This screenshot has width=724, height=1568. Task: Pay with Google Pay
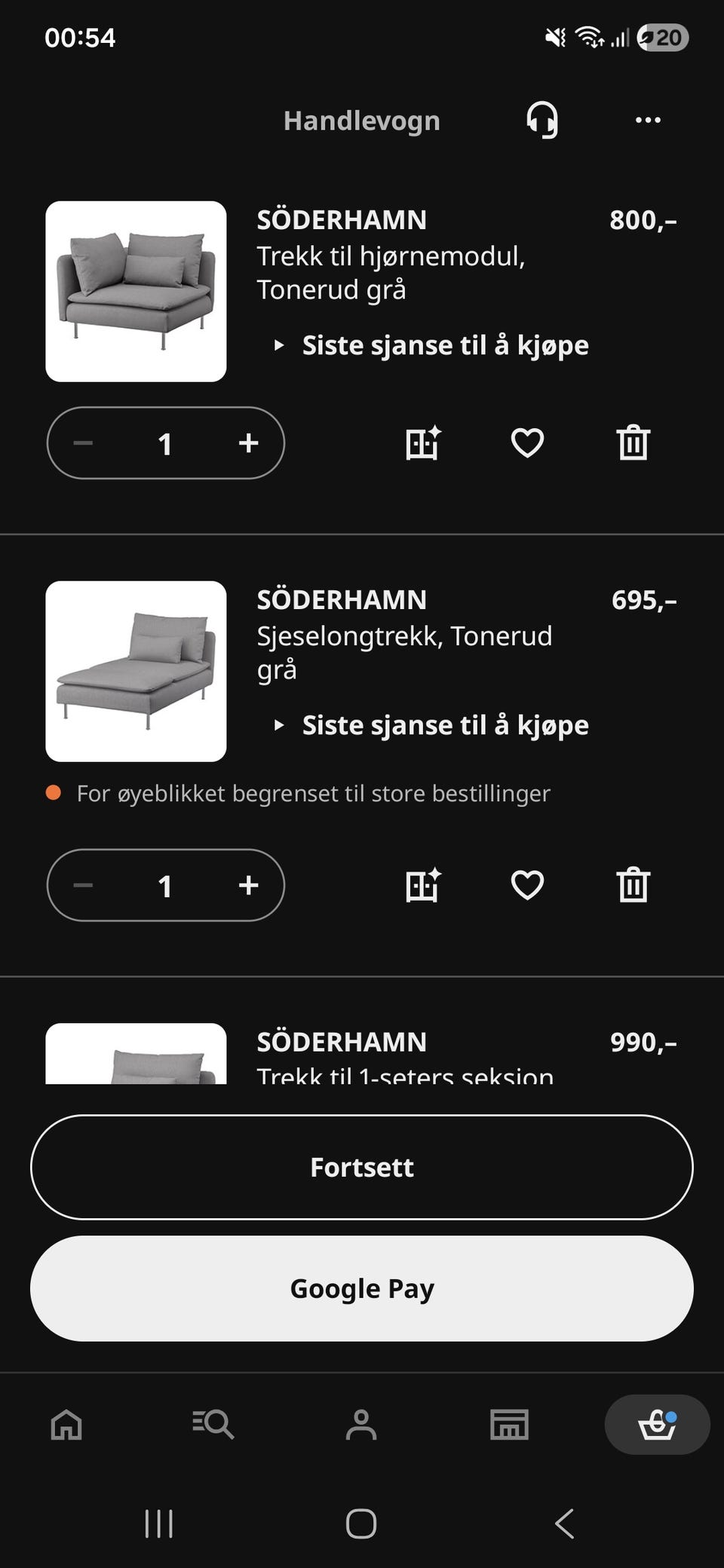tap(362, 1288)
